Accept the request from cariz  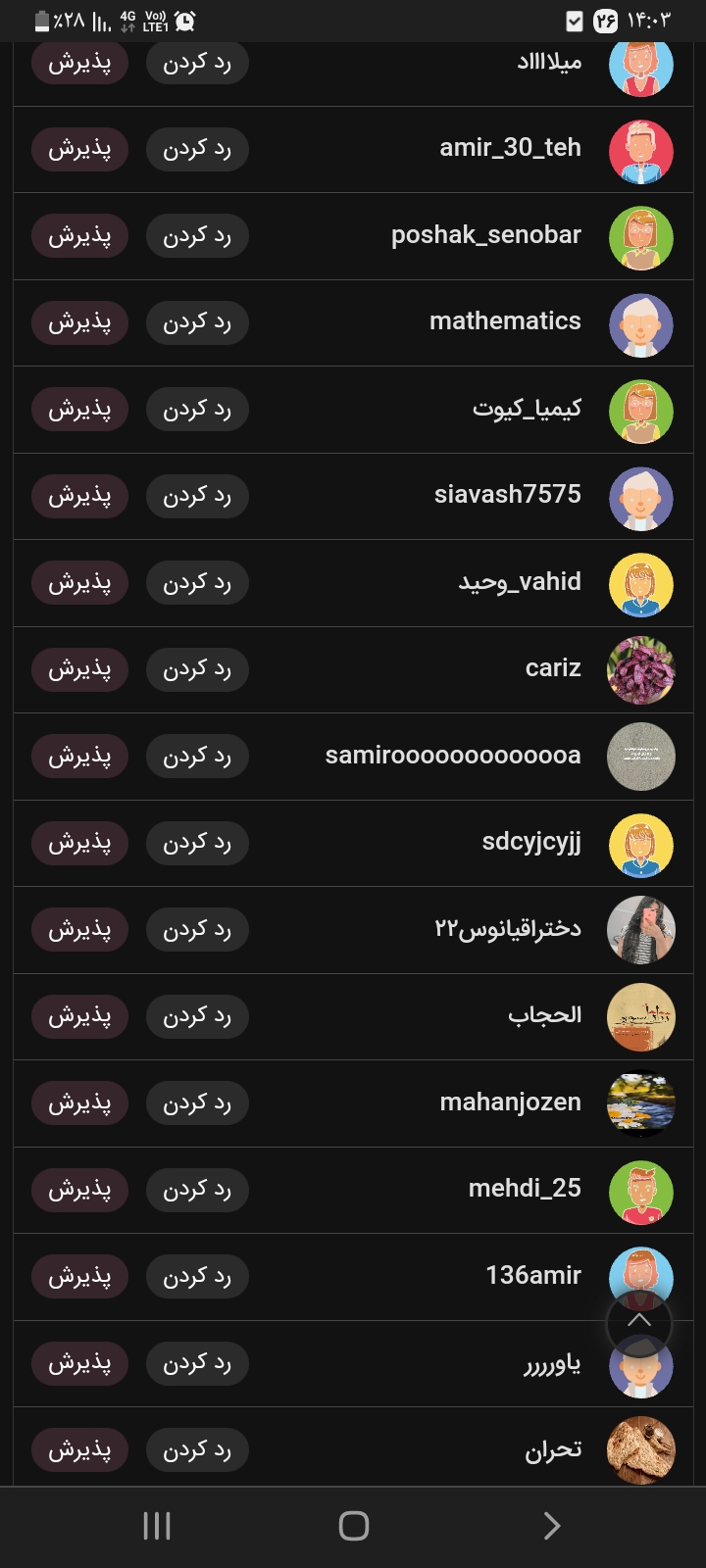[x=79, y=669]
